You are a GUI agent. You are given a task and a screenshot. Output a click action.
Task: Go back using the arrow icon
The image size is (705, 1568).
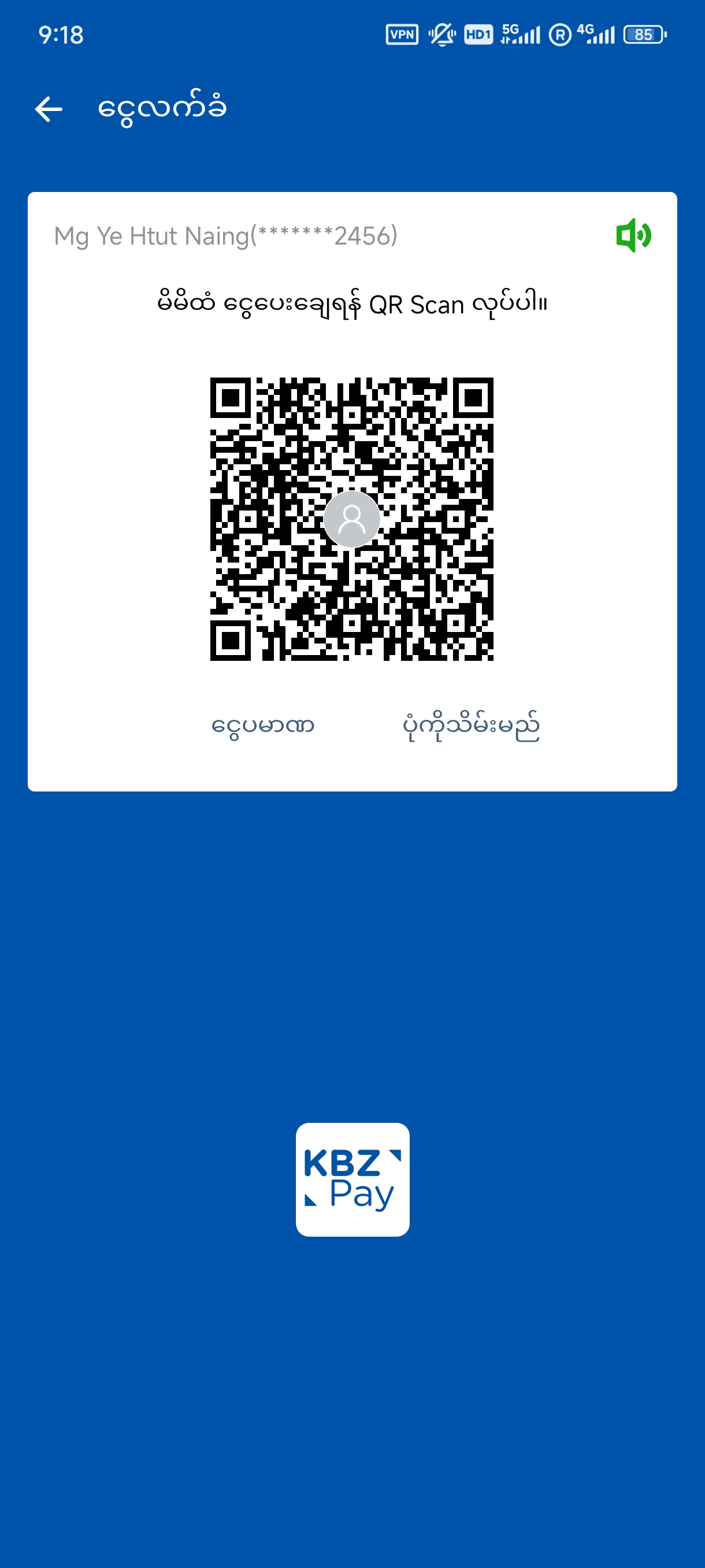pos(49,110)
